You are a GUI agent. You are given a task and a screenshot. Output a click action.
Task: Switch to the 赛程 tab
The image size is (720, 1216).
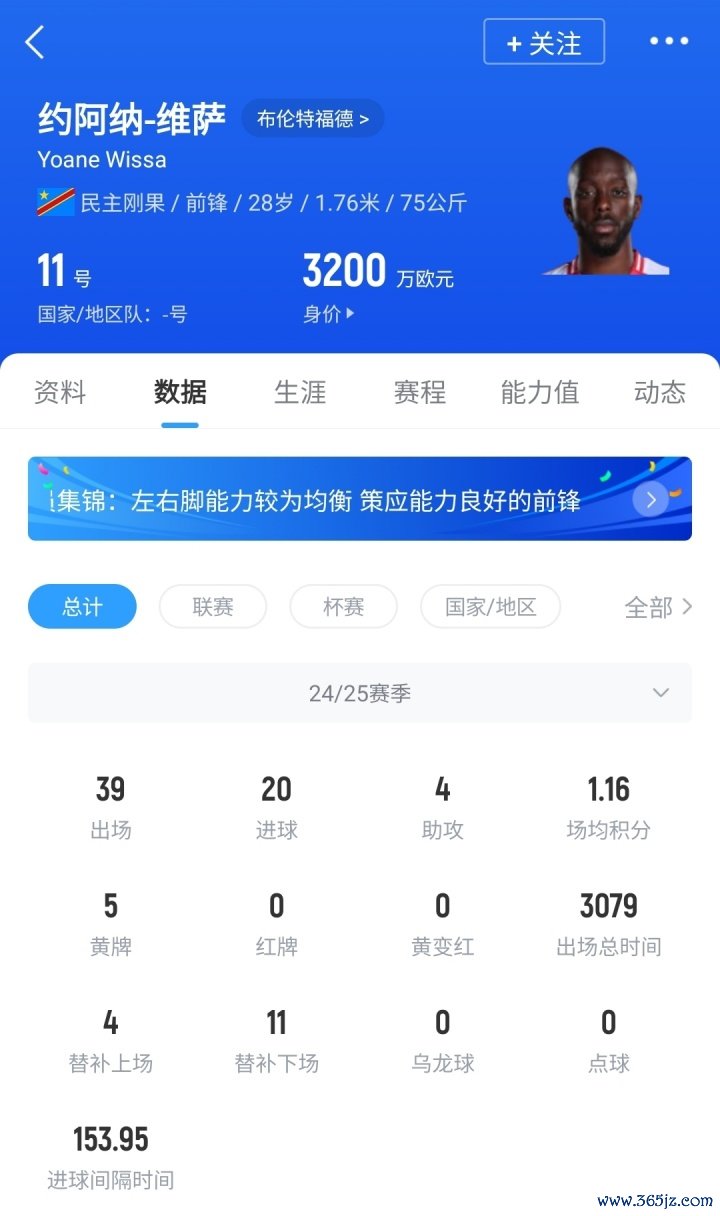click(x=420, y=392)
